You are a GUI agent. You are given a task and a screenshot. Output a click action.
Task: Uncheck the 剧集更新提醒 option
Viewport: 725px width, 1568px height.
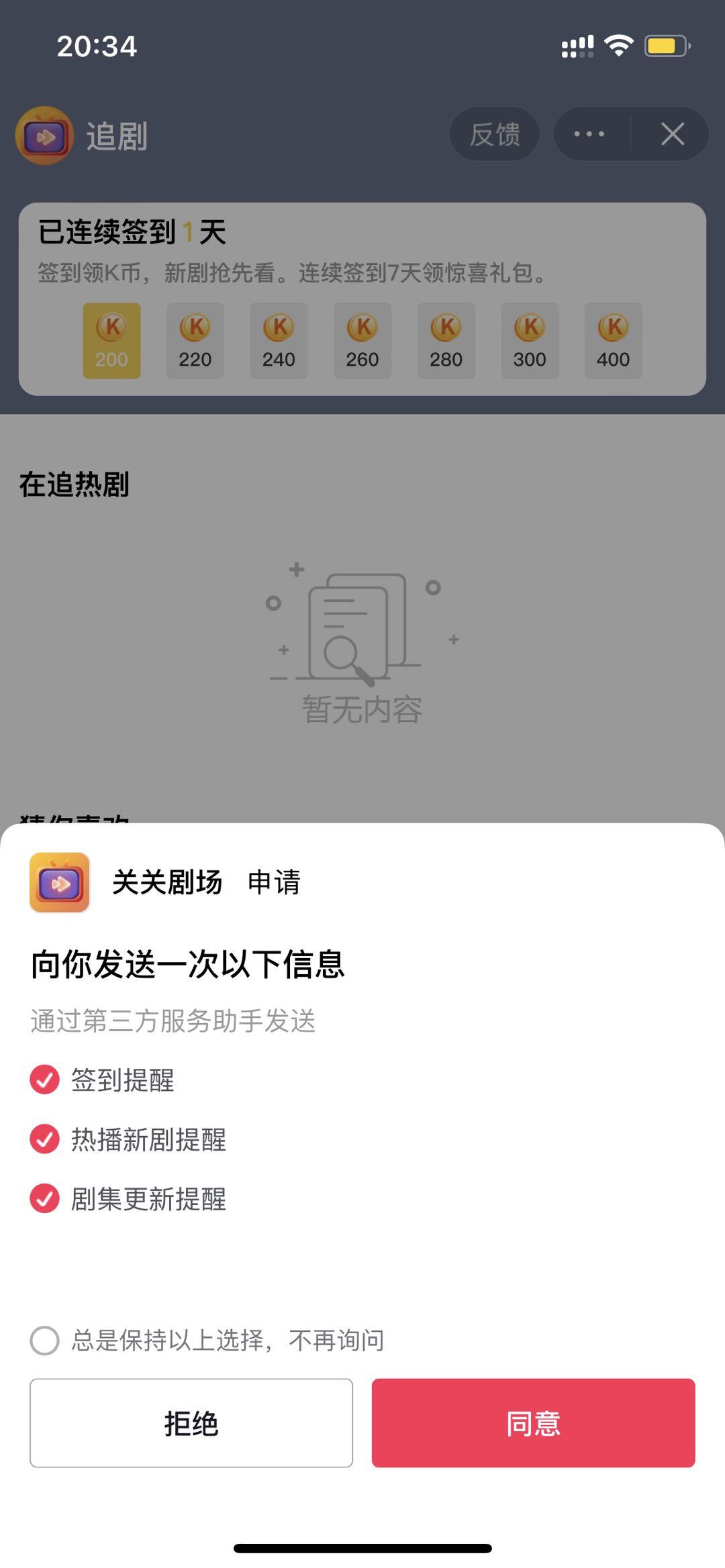pyautogui.click(x=45, y=1199)
